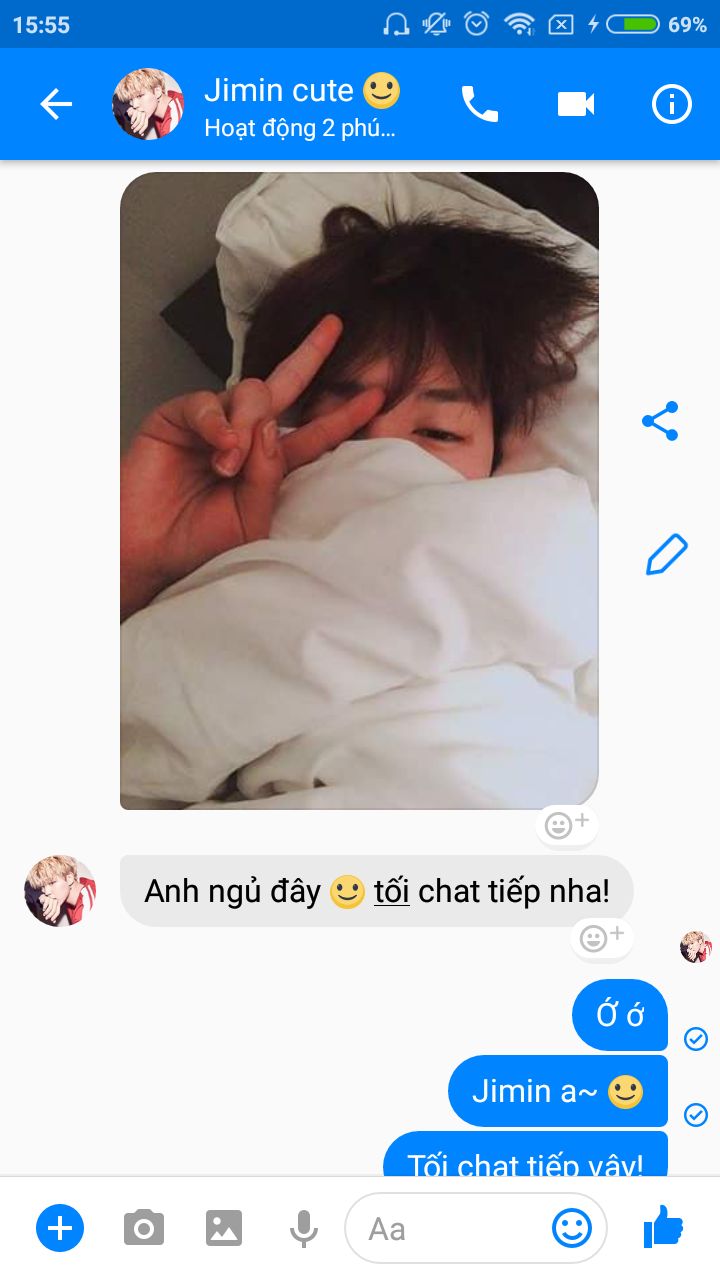React to the "Anh ngủ đây" message
The width and height of the screenshot is (720, 1280).
click(x=602, y=937)
